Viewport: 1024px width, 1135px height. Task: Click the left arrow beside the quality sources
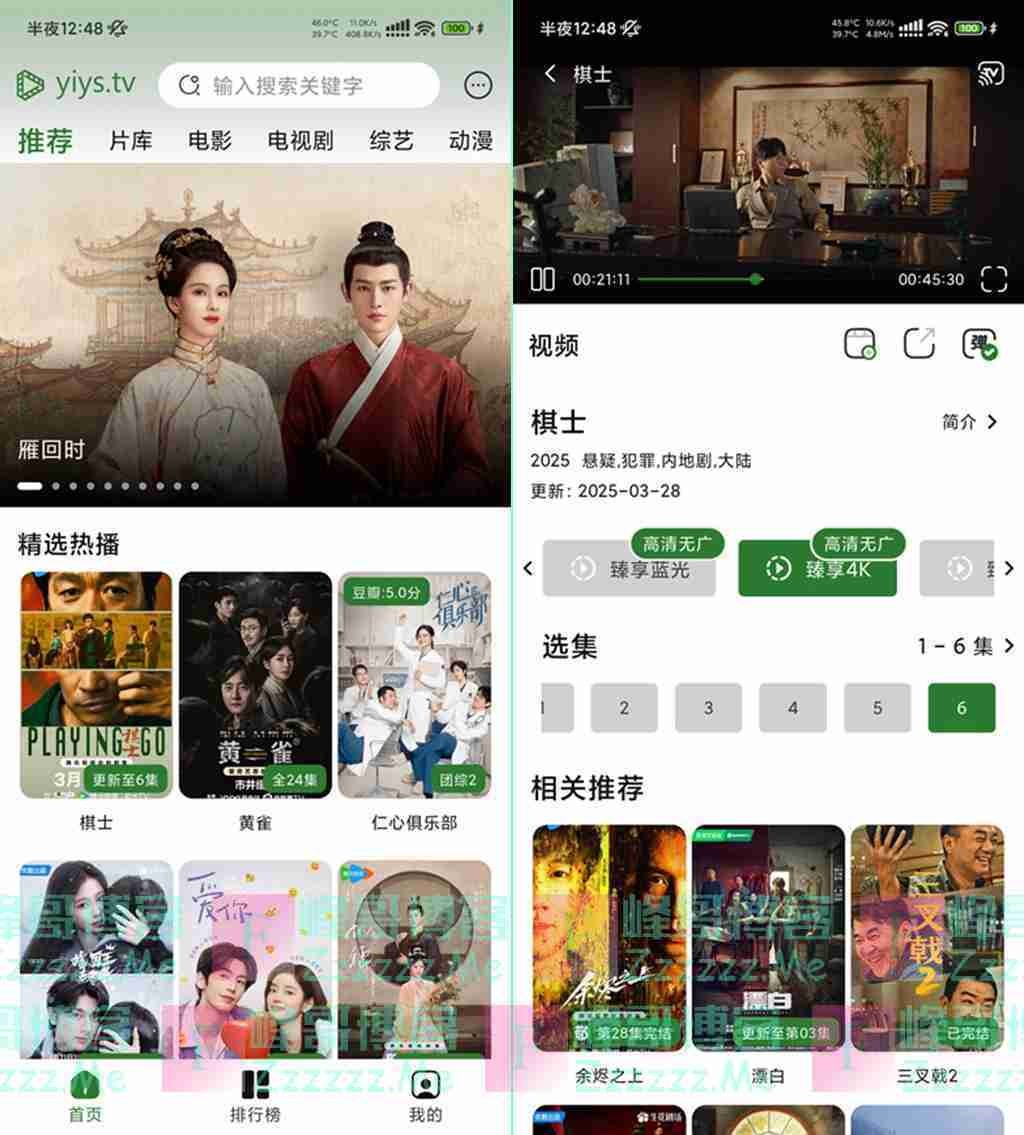point(528,568)
